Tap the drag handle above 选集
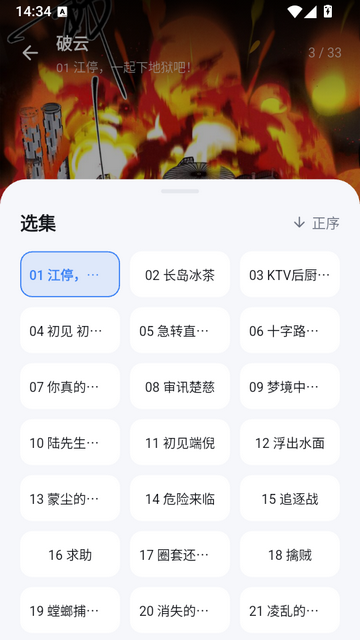 click(x=180, y=191)
